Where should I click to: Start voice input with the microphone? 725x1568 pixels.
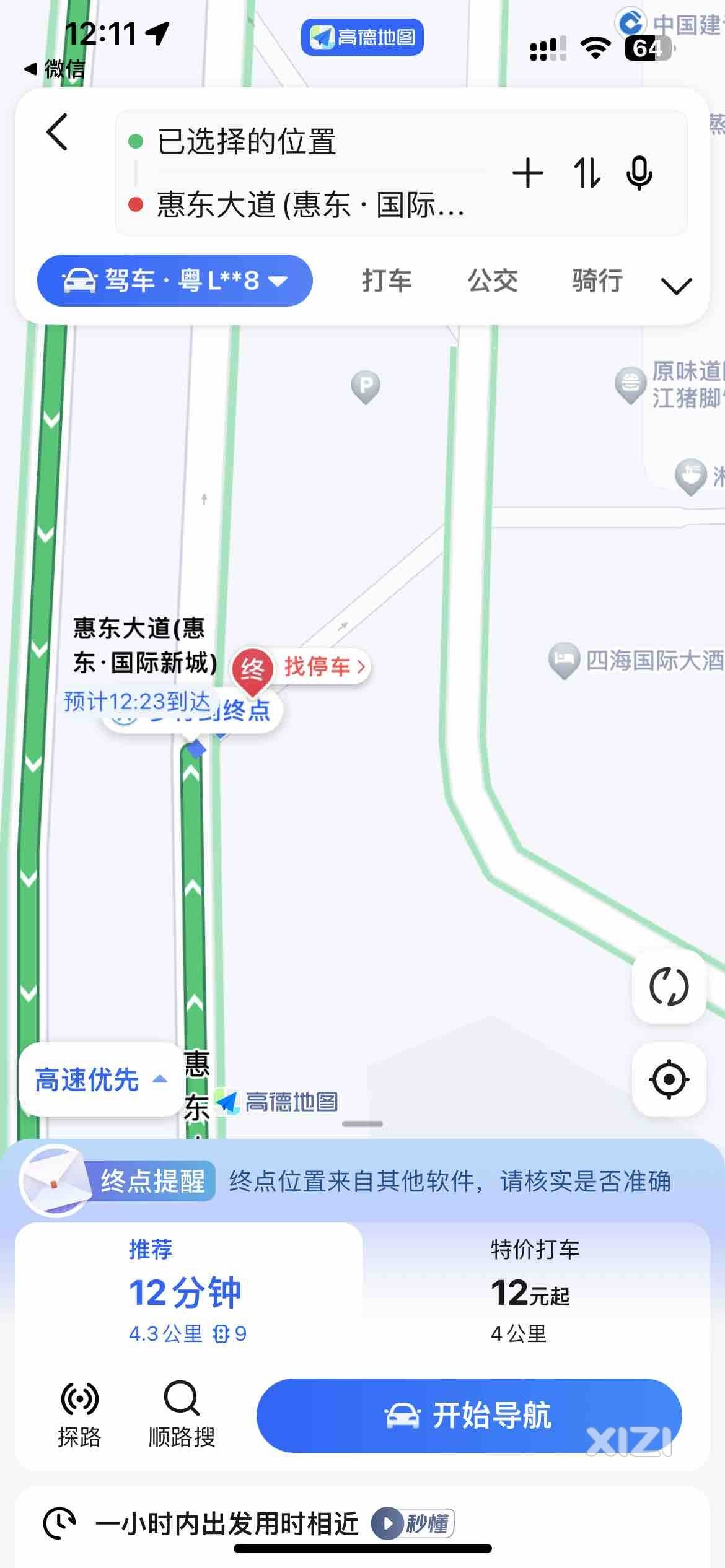click(639, 173)
